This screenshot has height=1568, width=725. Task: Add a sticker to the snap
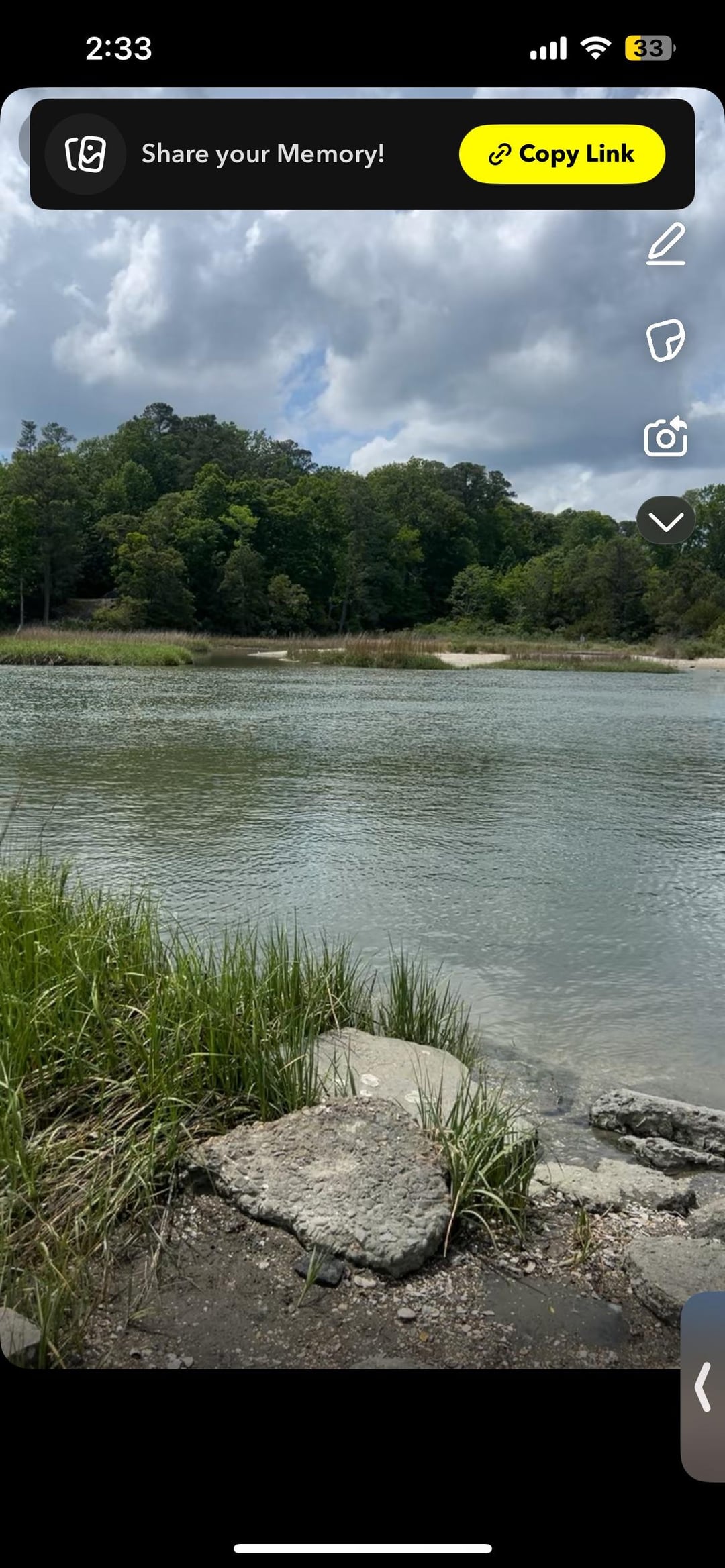[665, 340]
